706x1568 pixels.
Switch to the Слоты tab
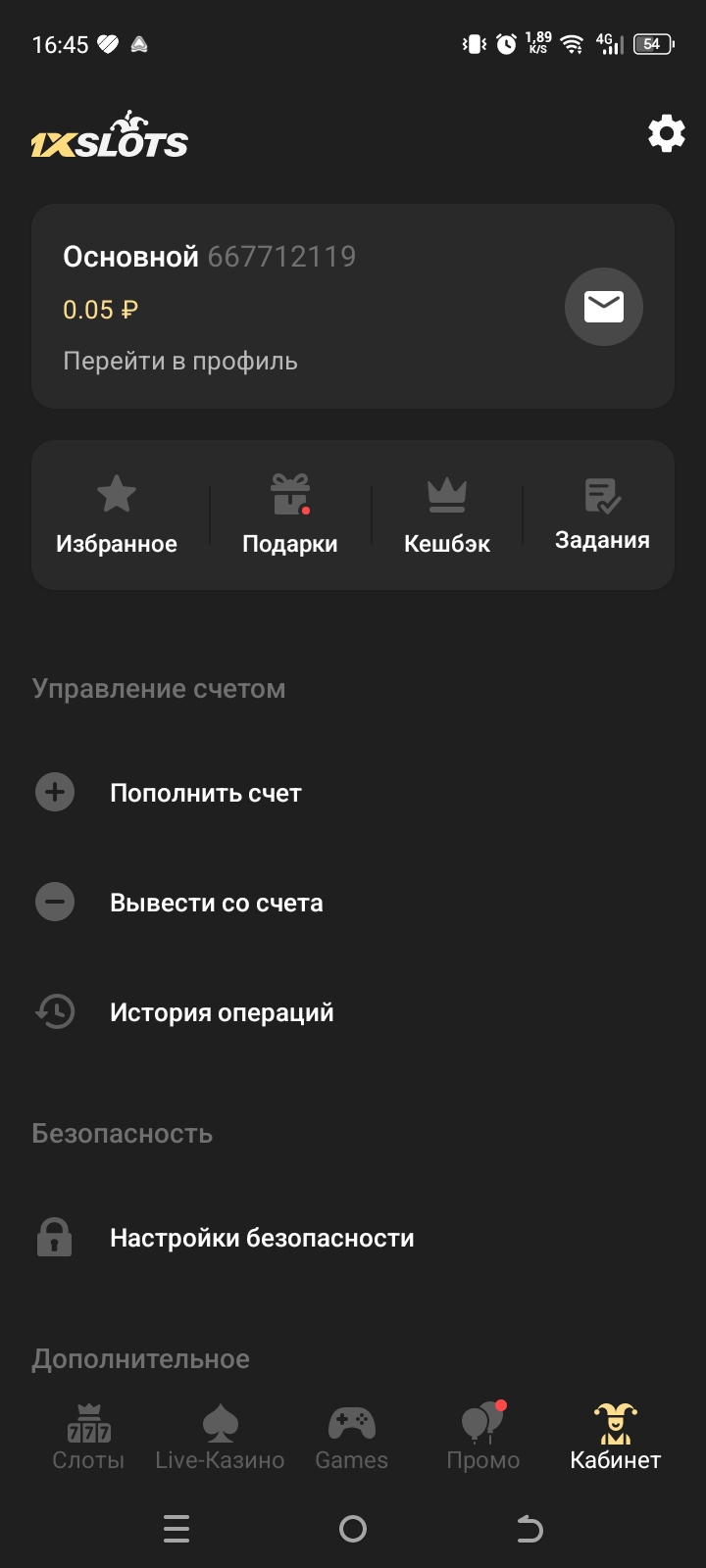(88, 1437)
